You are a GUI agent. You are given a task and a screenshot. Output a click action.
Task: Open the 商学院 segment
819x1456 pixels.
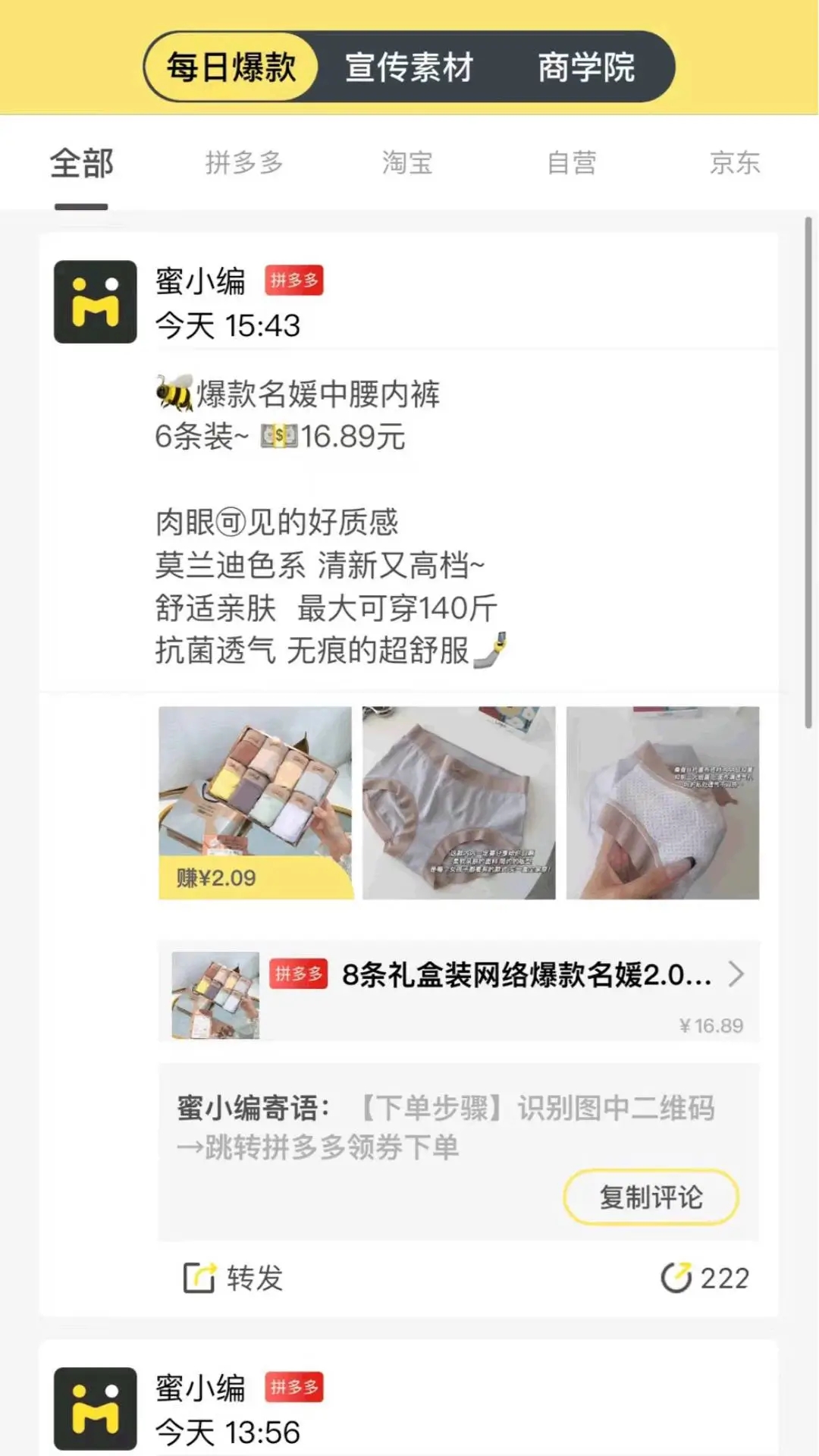coord(586,67)
